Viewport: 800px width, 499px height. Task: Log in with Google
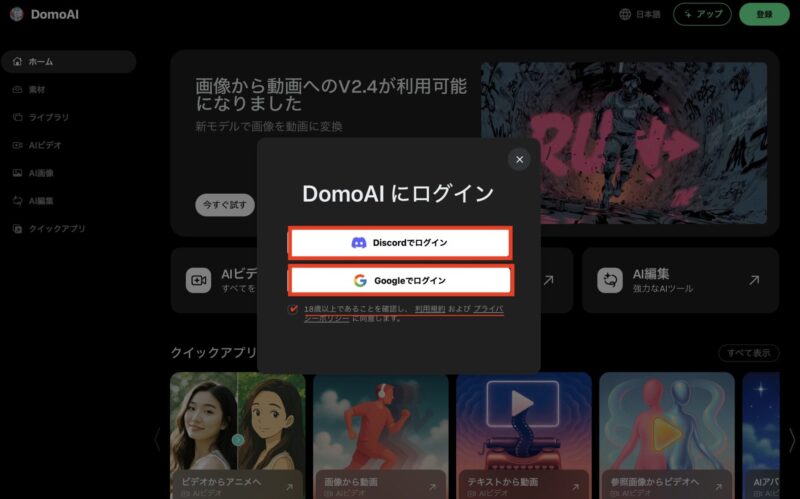[400, 281]
